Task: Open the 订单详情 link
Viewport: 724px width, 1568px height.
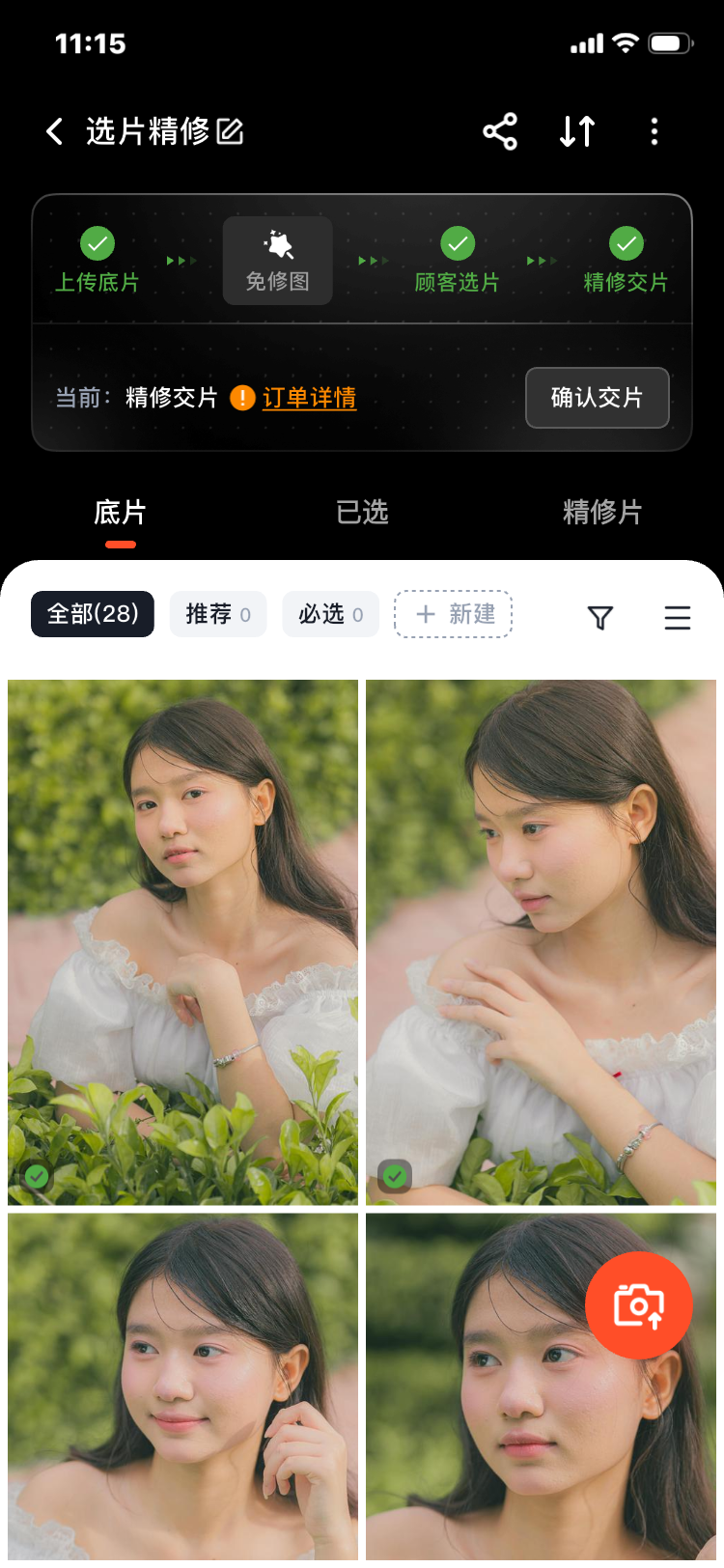Action: (x=309, y=398)
